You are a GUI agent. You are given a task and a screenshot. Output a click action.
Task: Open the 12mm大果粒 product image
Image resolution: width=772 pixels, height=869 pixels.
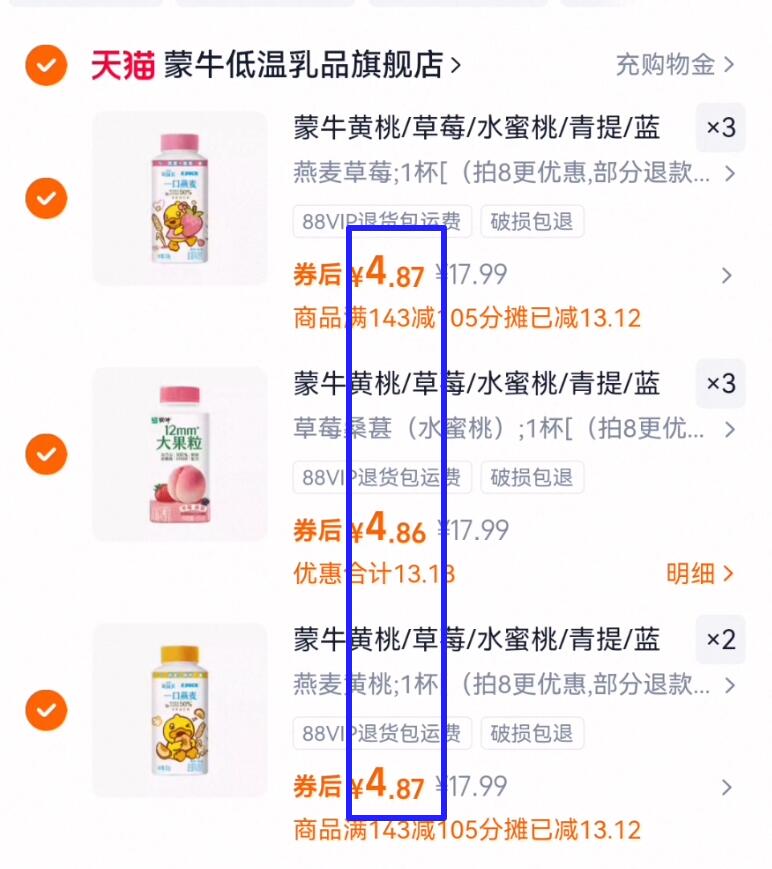(180, 455)
